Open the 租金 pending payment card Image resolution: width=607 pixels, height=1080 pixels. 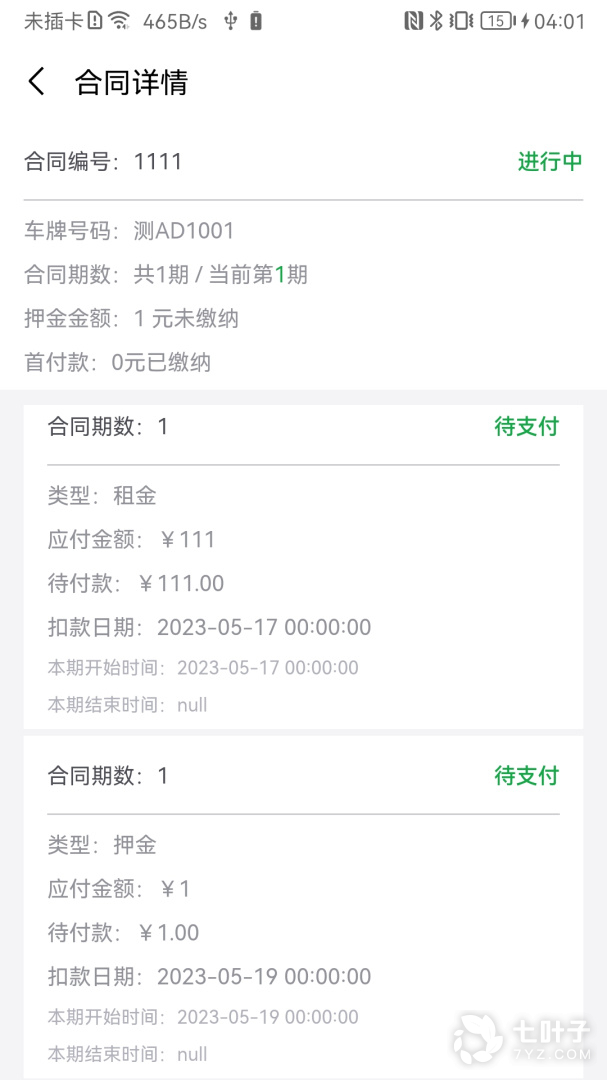[x=303, y=565]
